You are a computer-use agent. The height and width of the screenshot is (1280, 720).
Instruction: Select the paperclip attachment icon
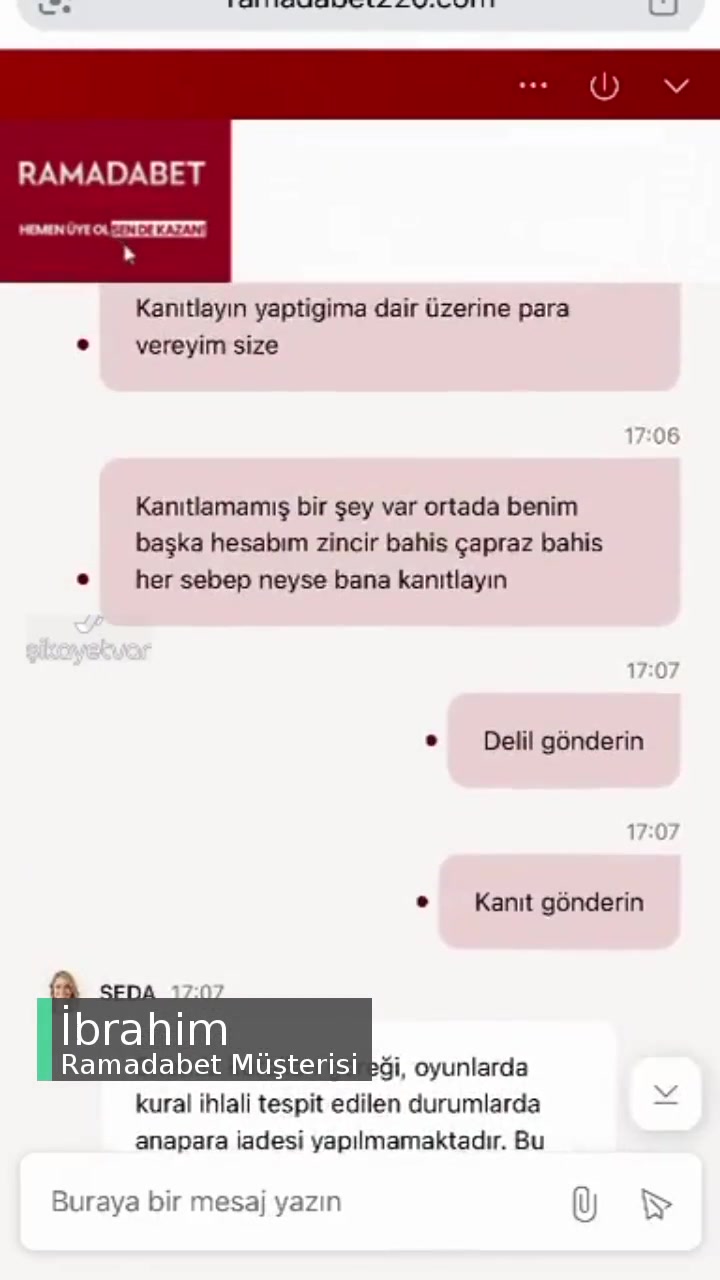coord(584,1202)
